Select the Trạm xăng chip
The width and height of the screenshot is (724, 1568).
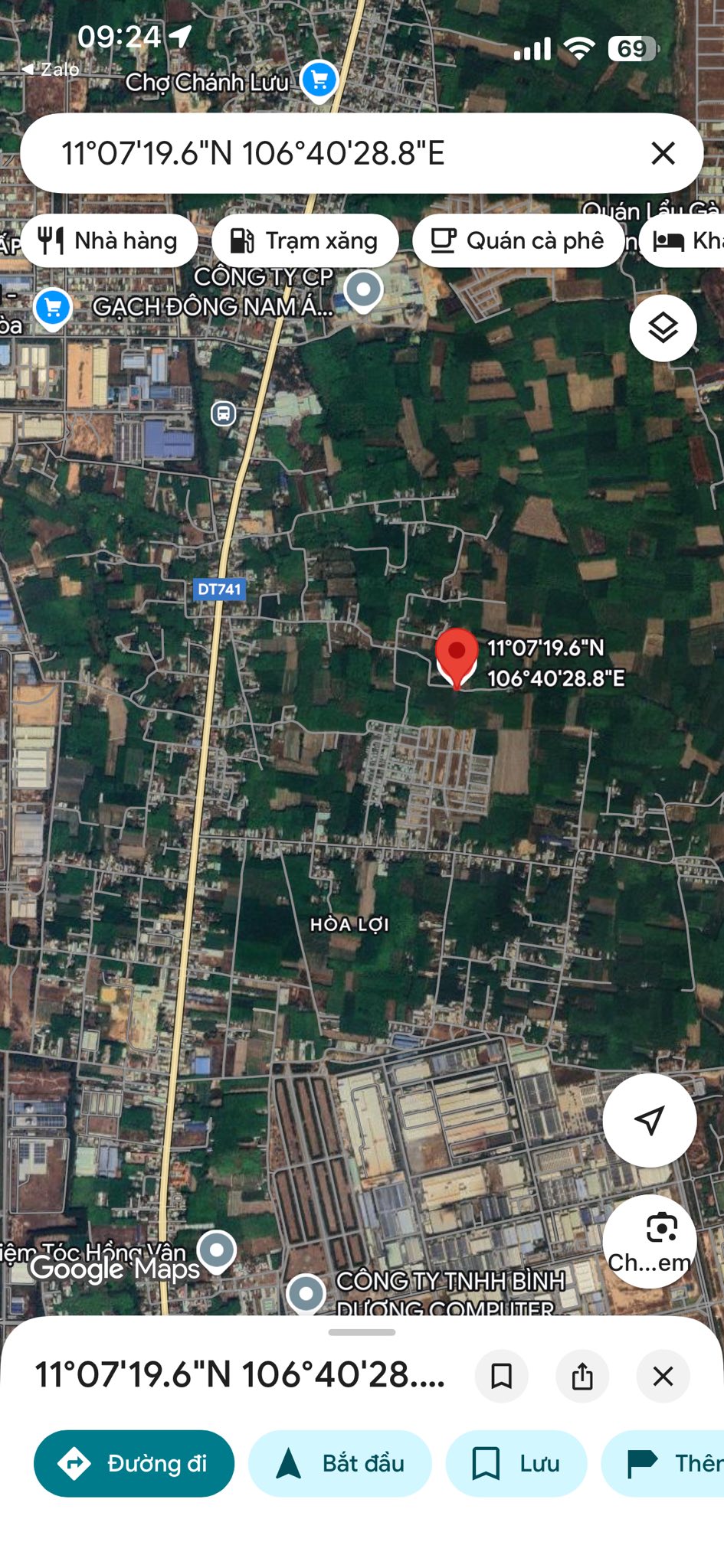coord(305,241)
